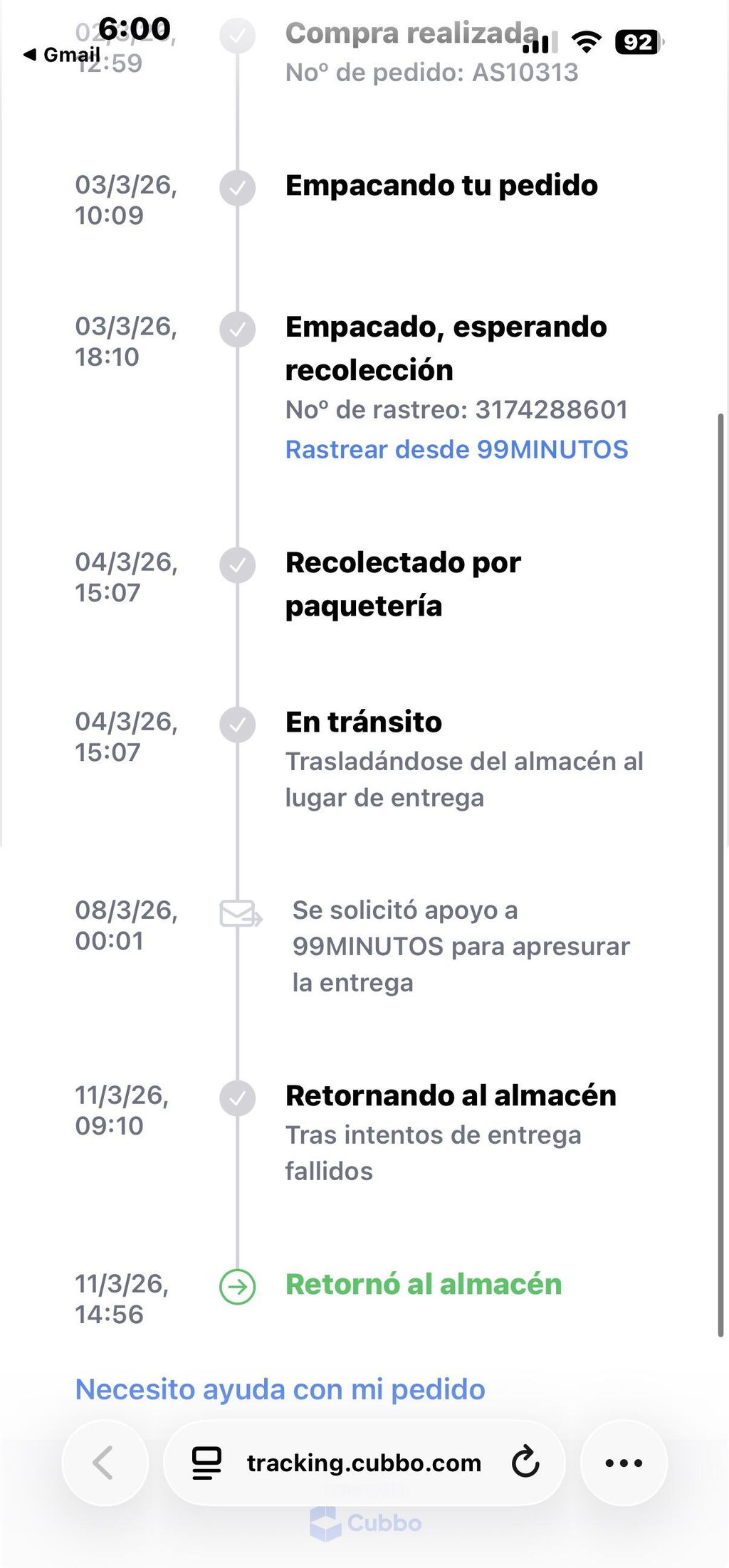Viewport: 729px width, 1568px height.
Task: Open the Rastrear desde 99MINUTOS link
Action: (x=456, y=449)
